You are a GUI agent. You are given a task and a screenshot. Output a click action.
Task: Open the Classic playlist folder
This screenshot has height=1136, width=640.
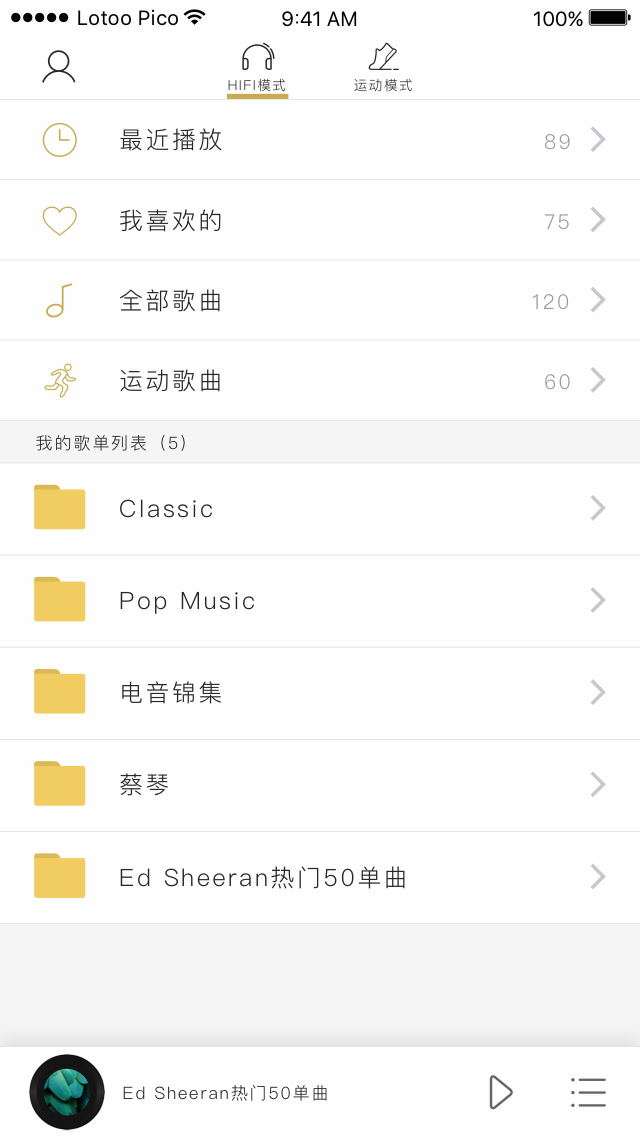click(320, 509)
